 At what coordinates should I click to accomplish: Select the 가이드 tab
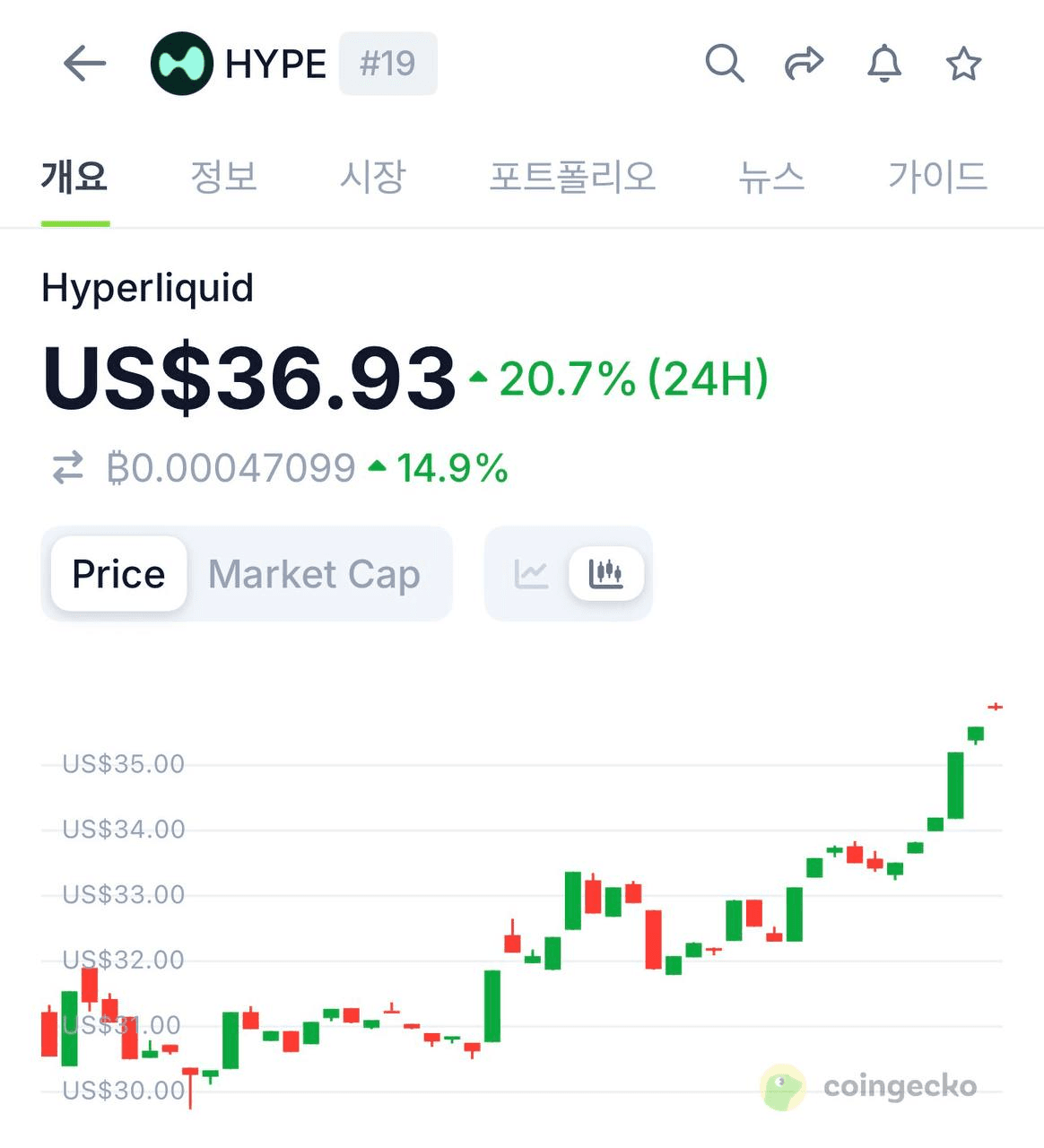[x=937, y=176]
